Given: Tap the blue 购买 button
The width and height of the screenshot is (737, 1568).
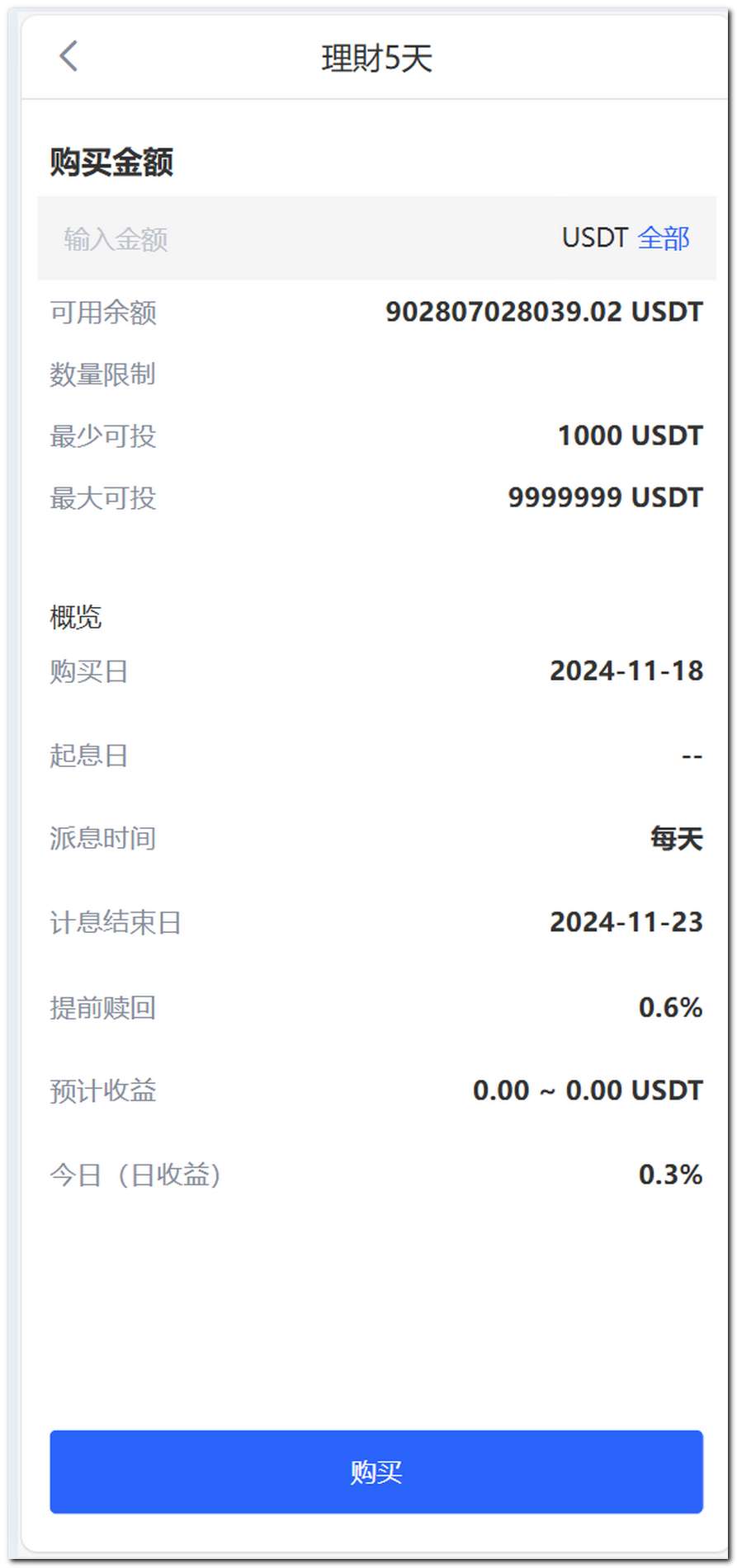Looking at the screenshot, I should (376, 1472).
